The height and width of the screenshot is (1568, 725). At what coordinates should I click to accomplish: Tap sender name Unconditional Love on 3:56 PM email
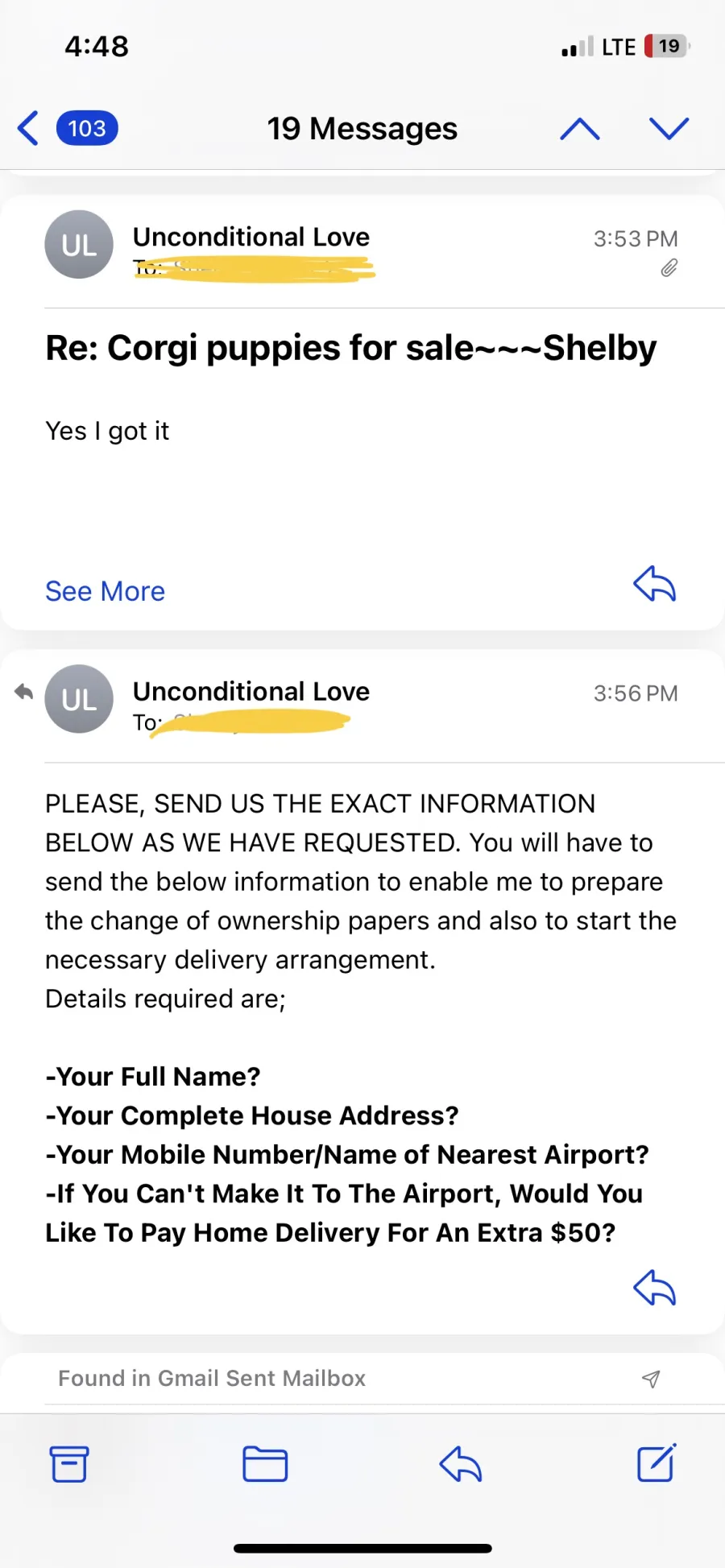[x=251, y=691]
